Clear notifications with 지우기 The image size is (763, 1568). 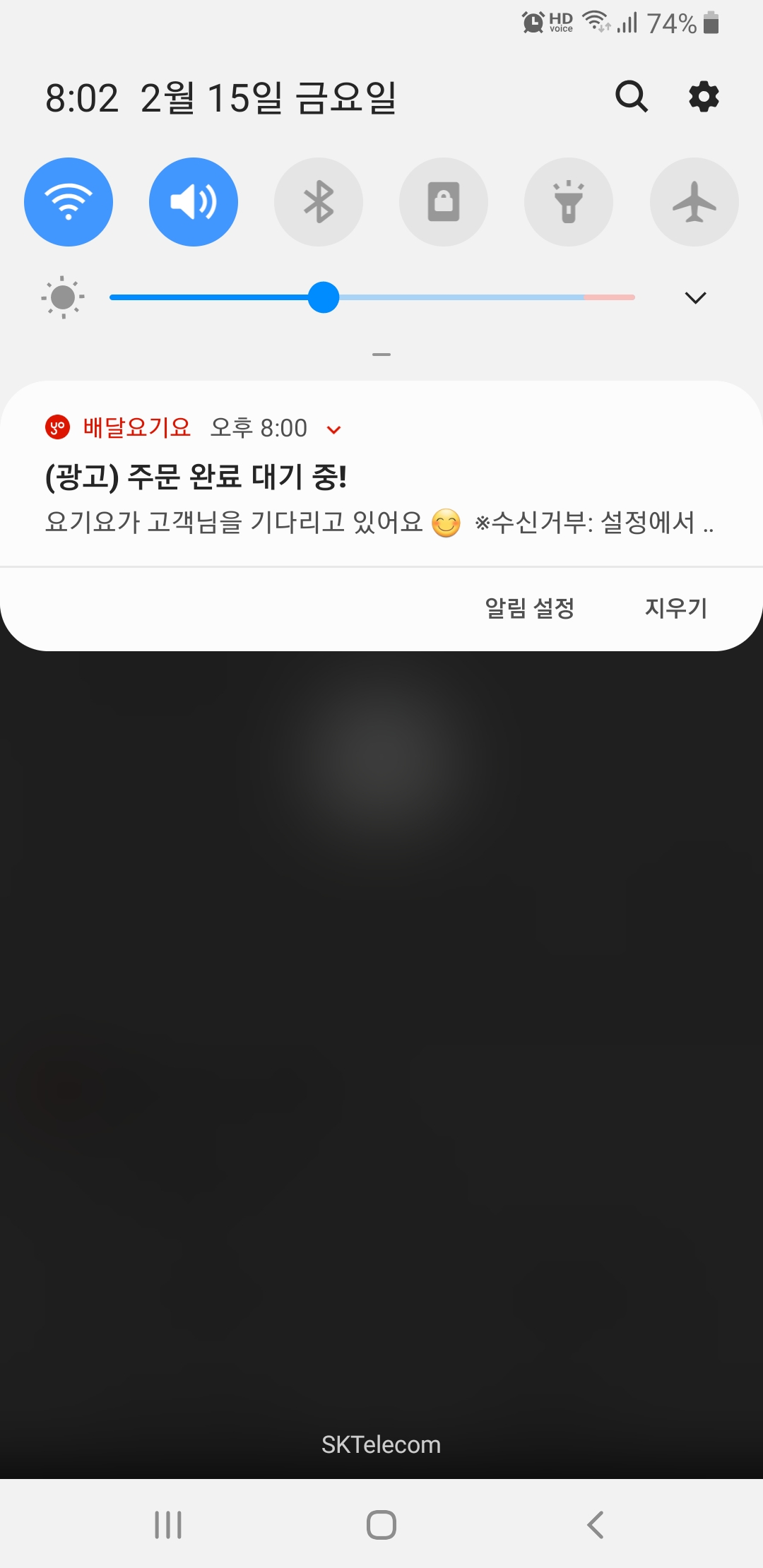(x=675, y=608)
